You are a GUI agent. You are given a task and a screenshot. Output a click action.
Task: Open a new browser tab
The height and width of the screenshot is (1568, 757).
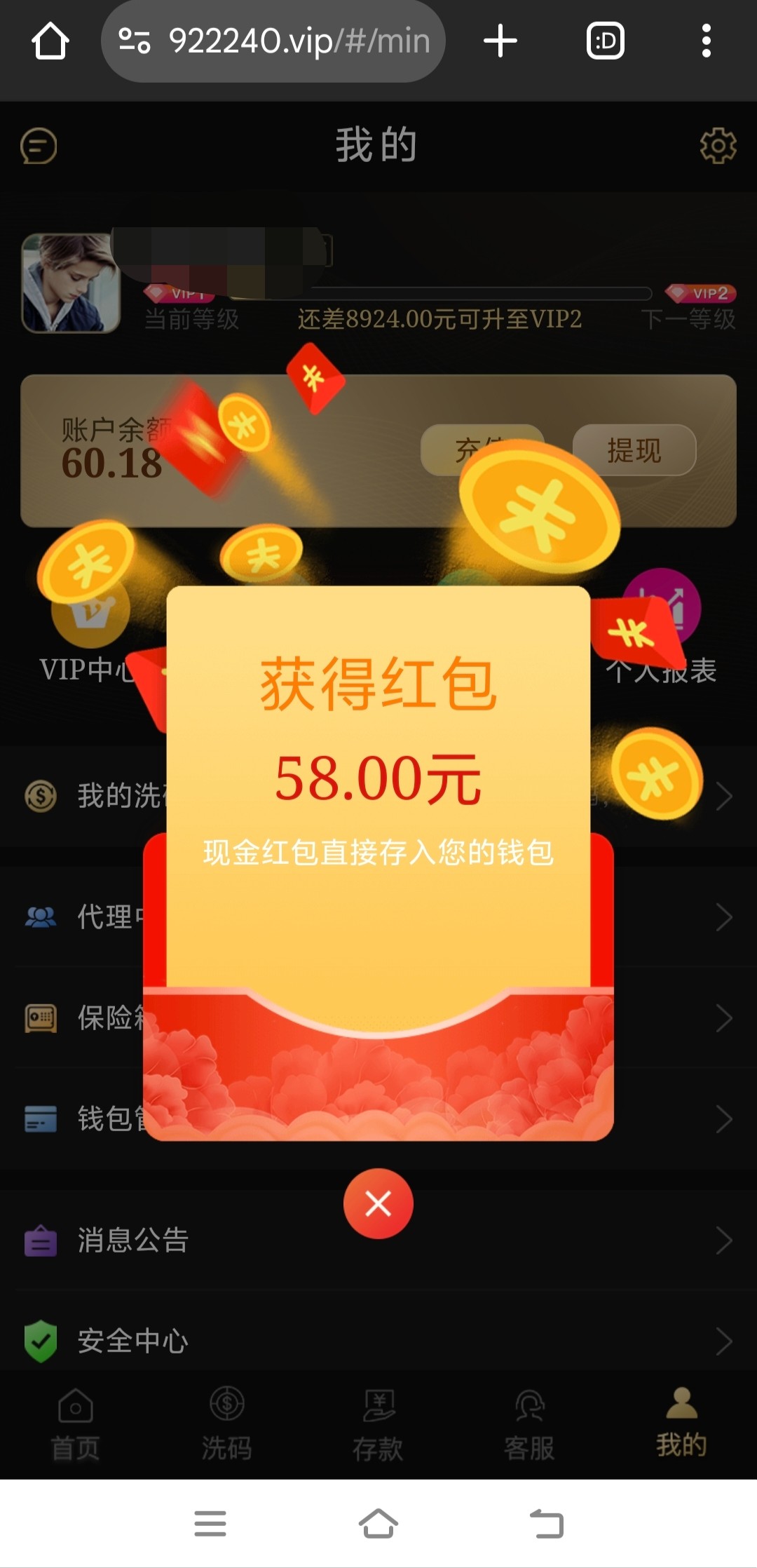[500, 41]
